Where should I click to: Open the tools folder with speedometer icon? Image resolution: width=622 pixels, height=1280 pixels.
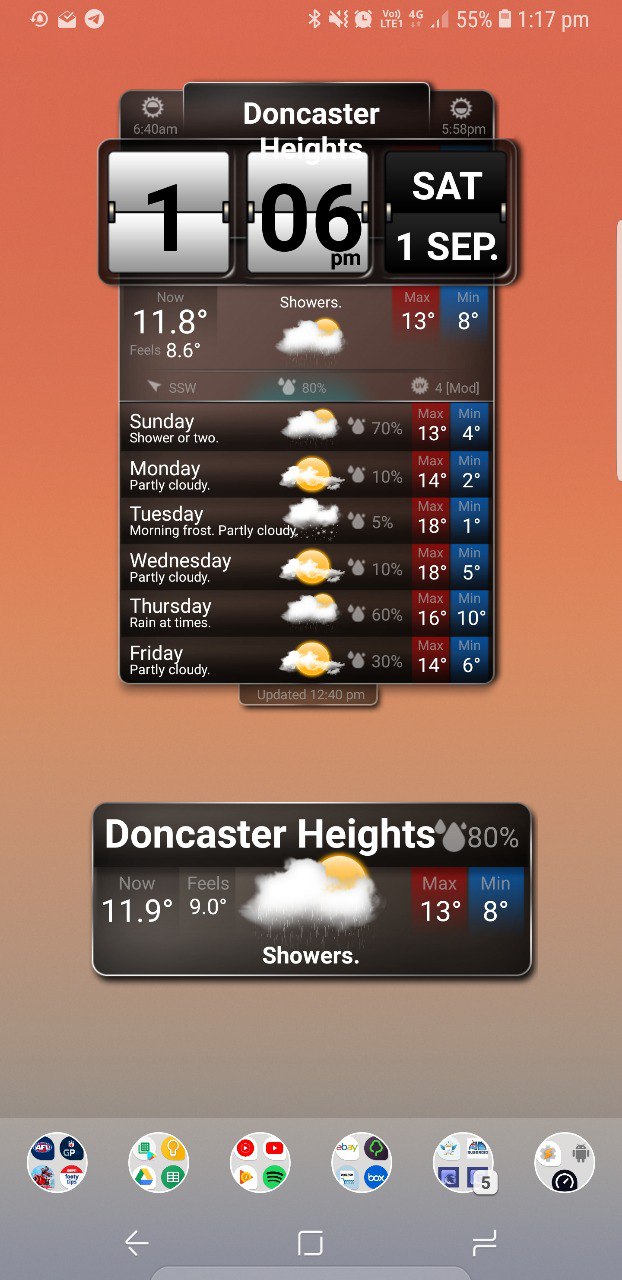coord(565,1163)
